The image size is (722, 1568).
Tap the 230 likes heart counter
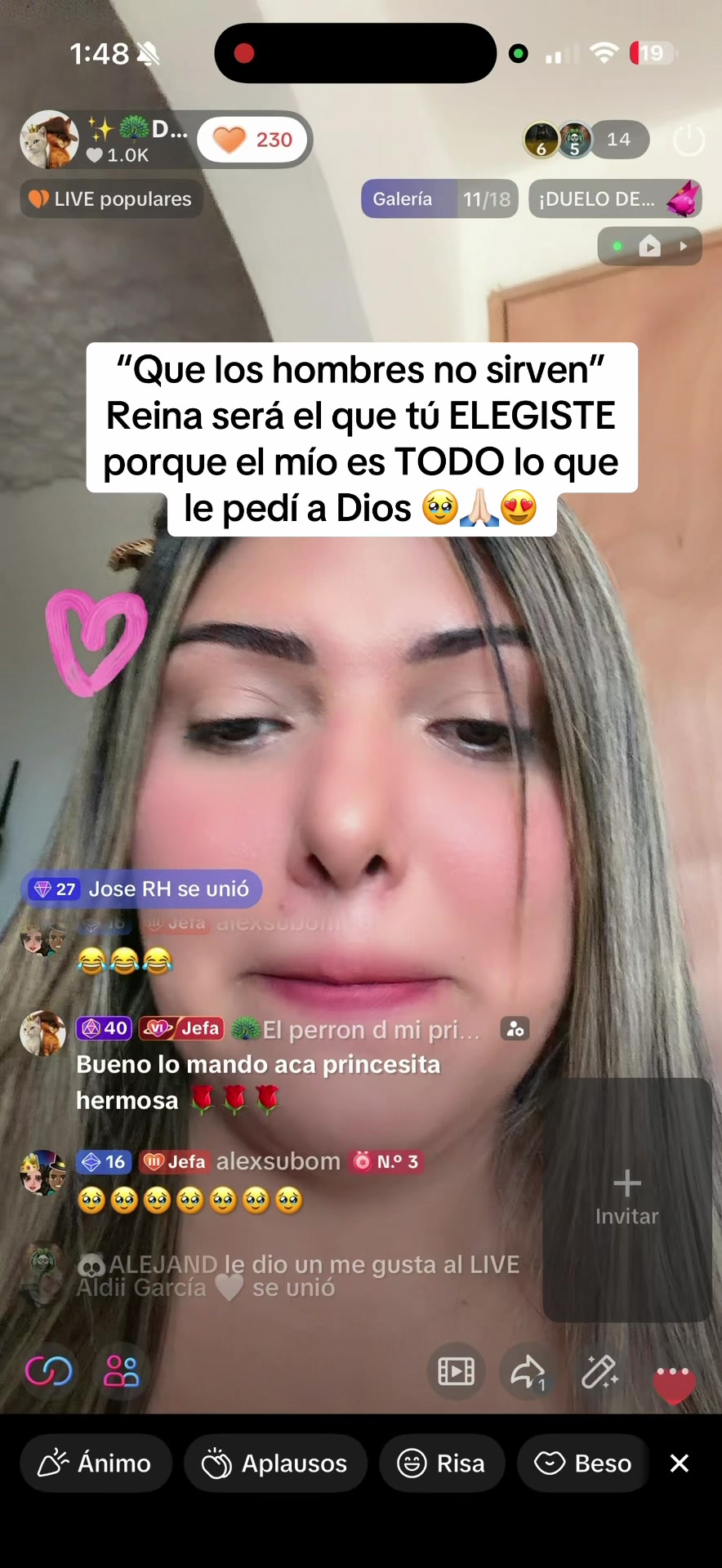253,140
